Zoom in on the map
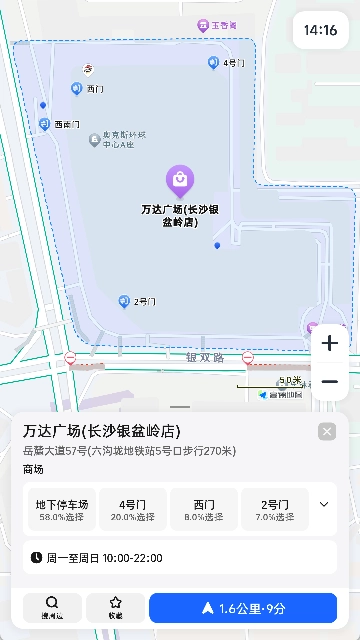This screenshot has width=360, height=640. pos(329,343)
